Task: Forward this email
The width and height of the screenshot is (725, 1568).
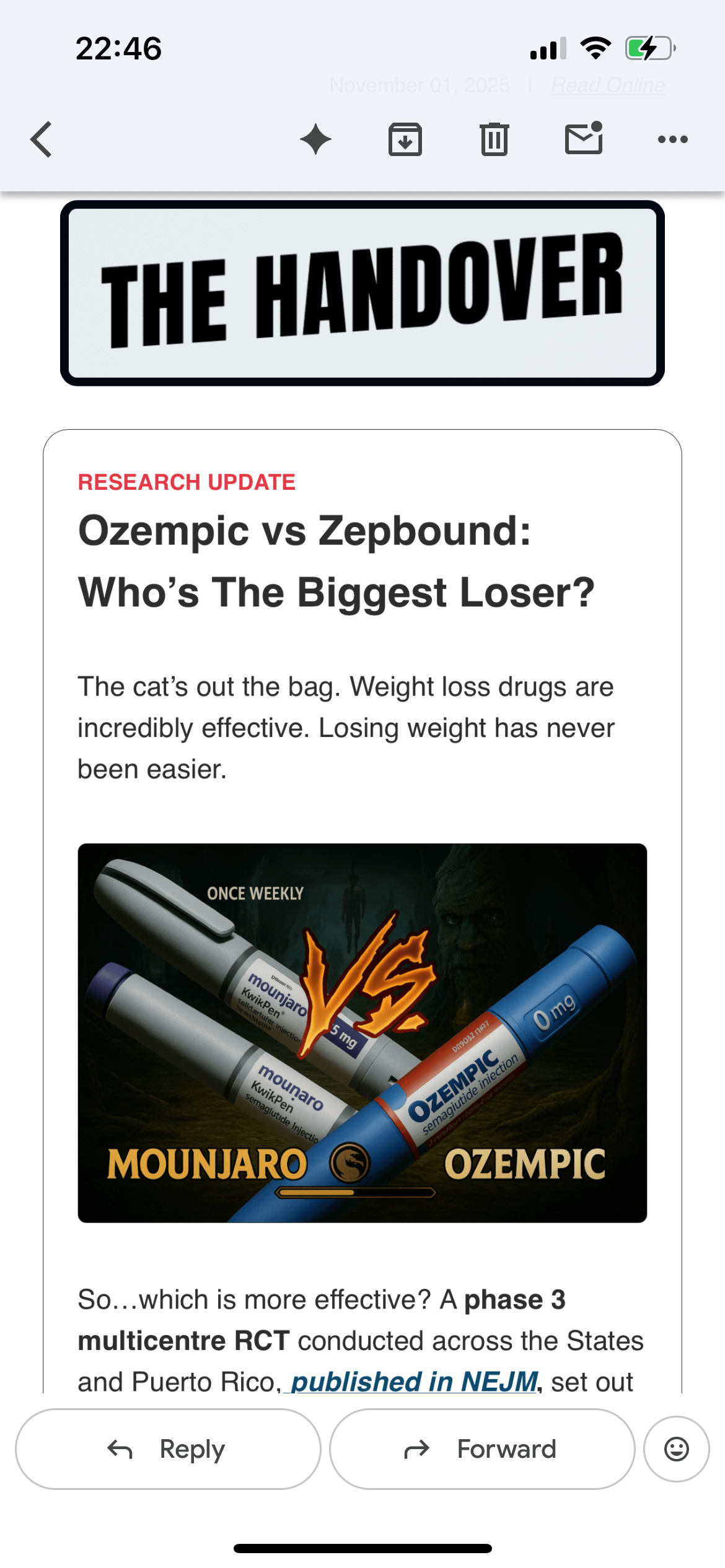Action: pyautogui.click(x=482, y=1449)
